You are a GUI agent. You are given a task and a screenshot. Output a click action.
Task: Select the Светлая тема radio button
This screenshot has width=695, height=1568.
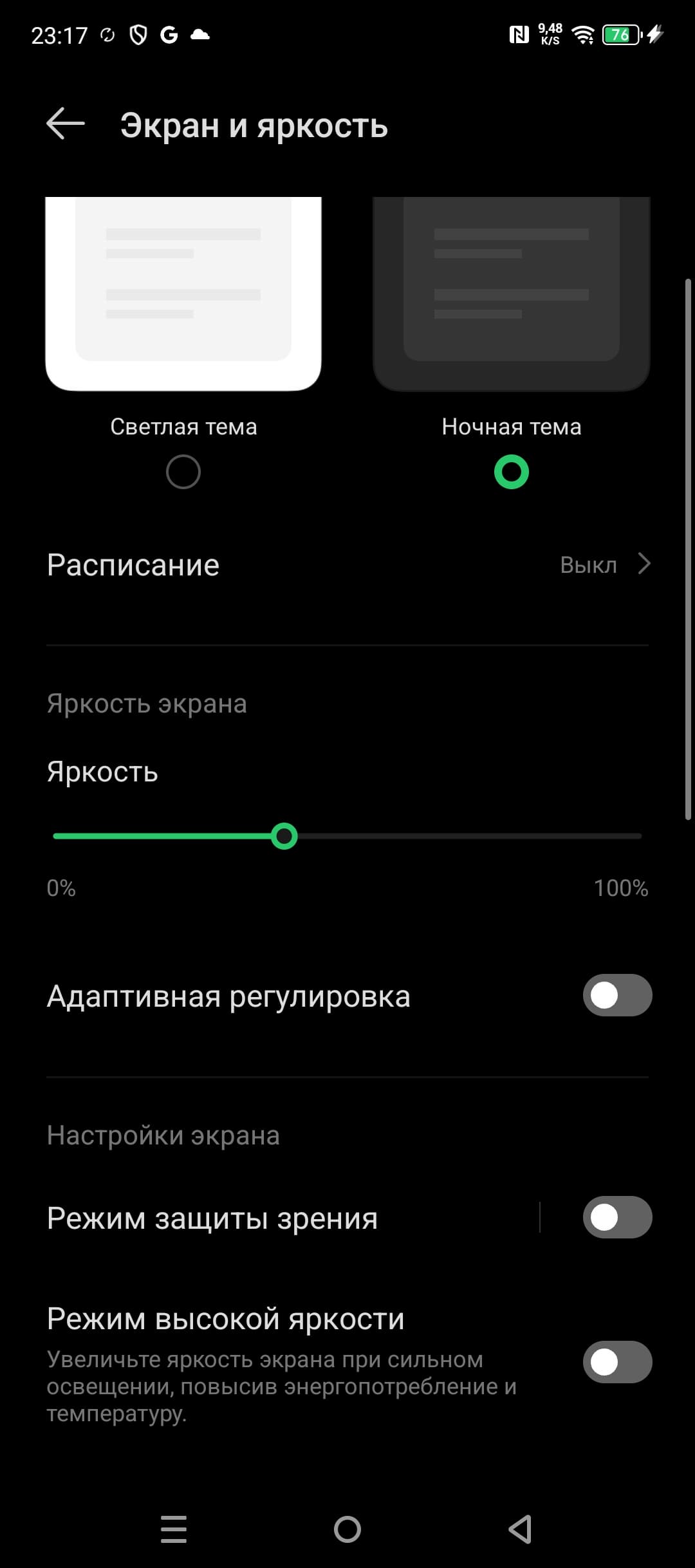183,472
